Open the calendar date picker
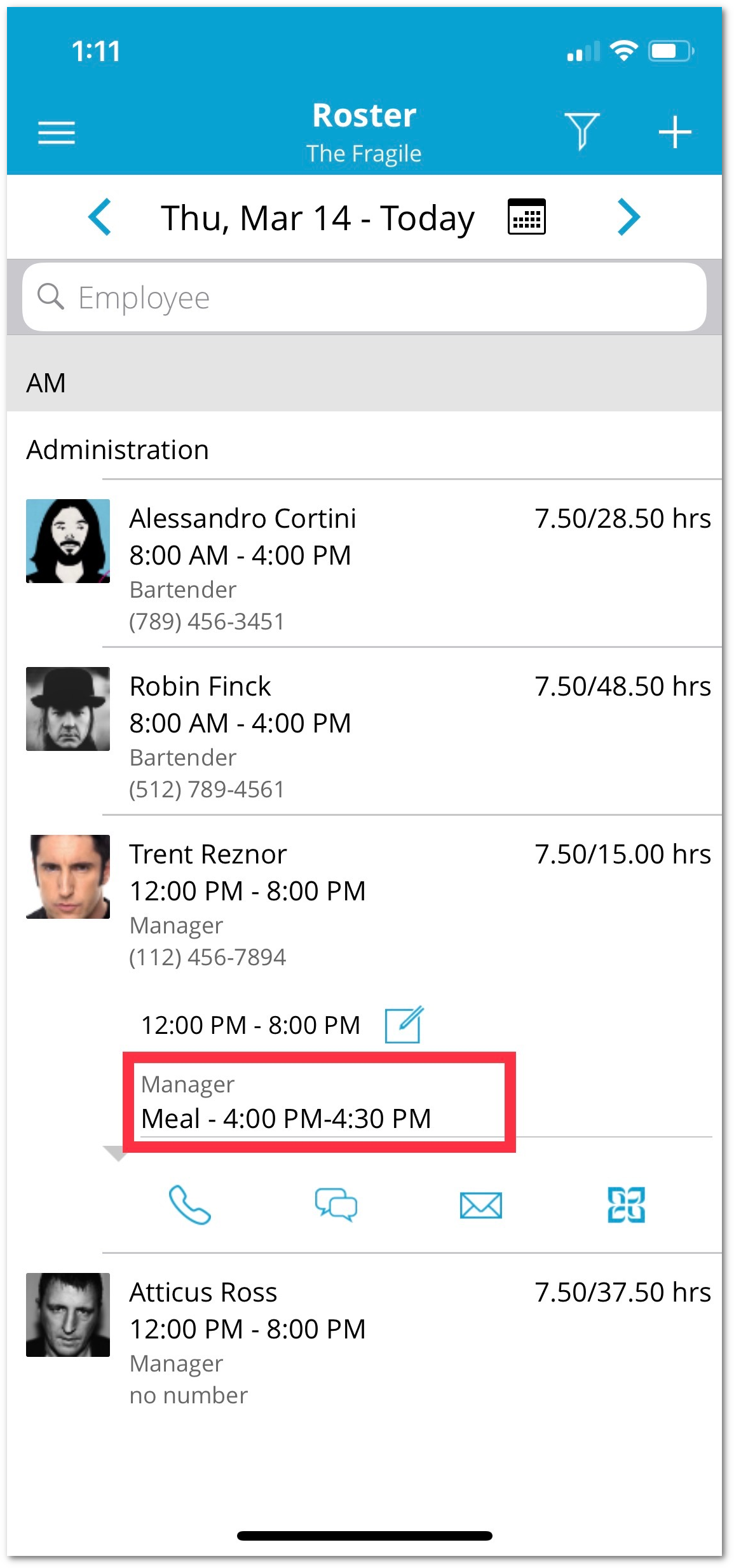This screenshot has width=734, height=1568. [x=526, y=217]
